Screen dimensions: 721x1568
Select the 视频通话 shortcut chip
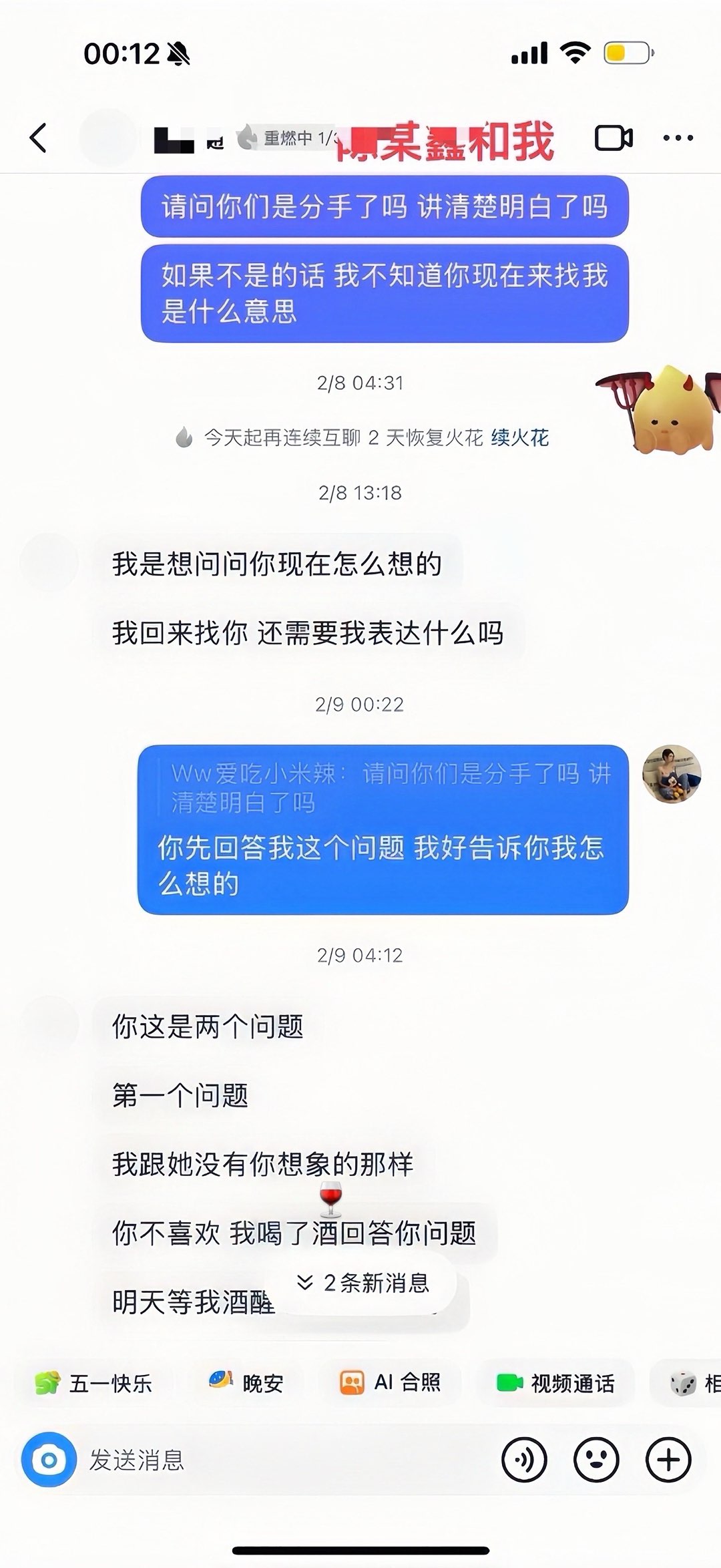[x=556, y=1383]
